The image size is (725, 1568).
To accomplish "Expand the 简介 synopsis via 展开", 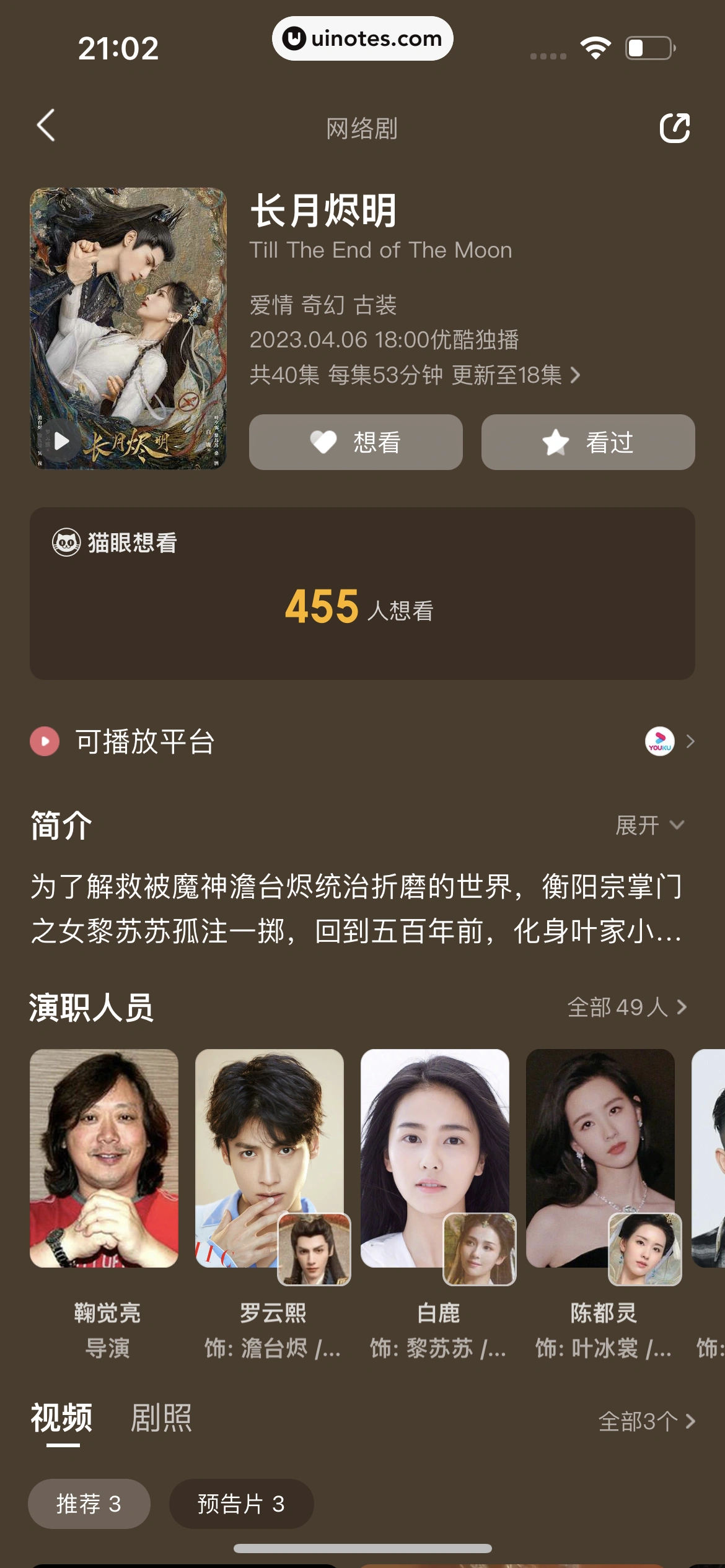I will click(646, 825).
